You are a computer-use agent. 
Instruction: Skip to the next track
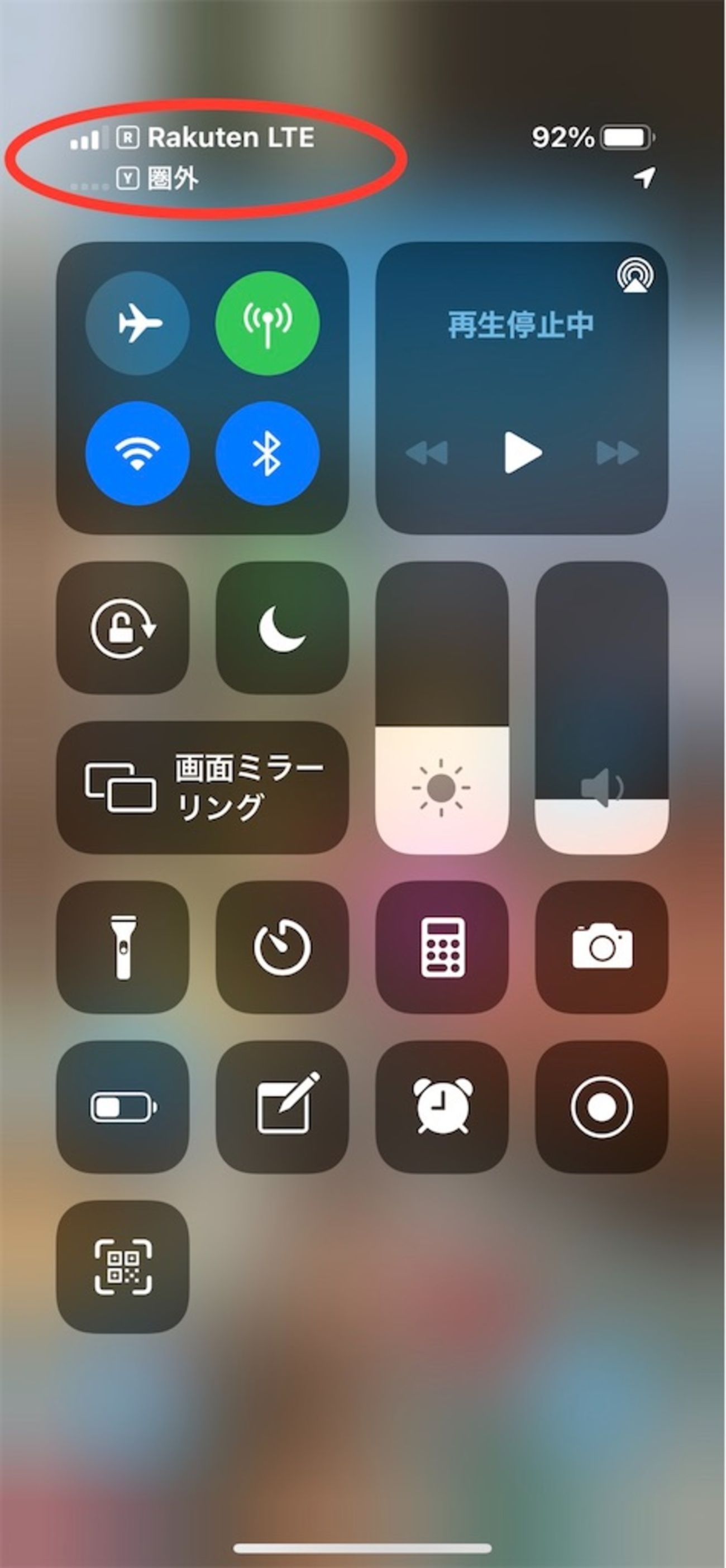[617, 452]
